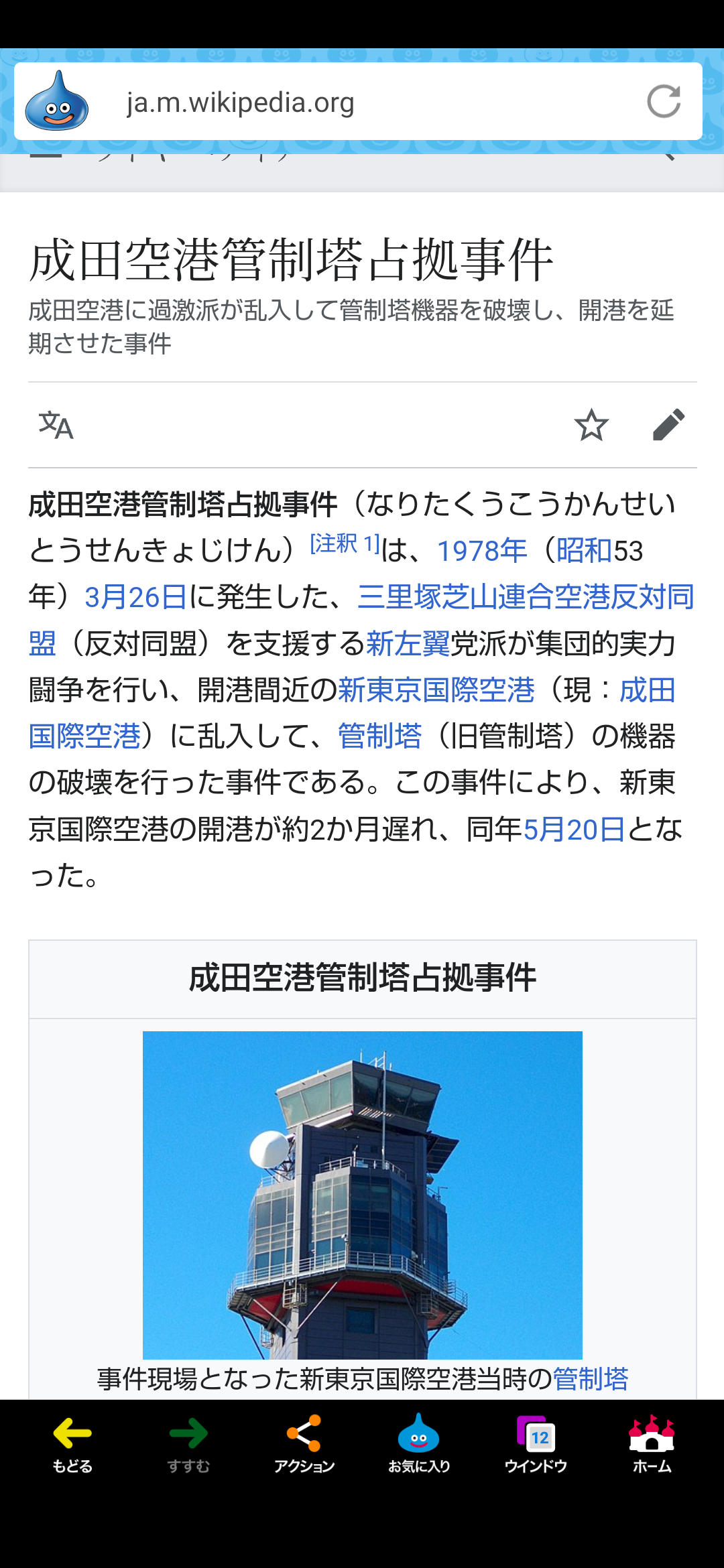Open the 1978年 link
724x1568 pixels.
pyautogui.click(x=482, y=551)
